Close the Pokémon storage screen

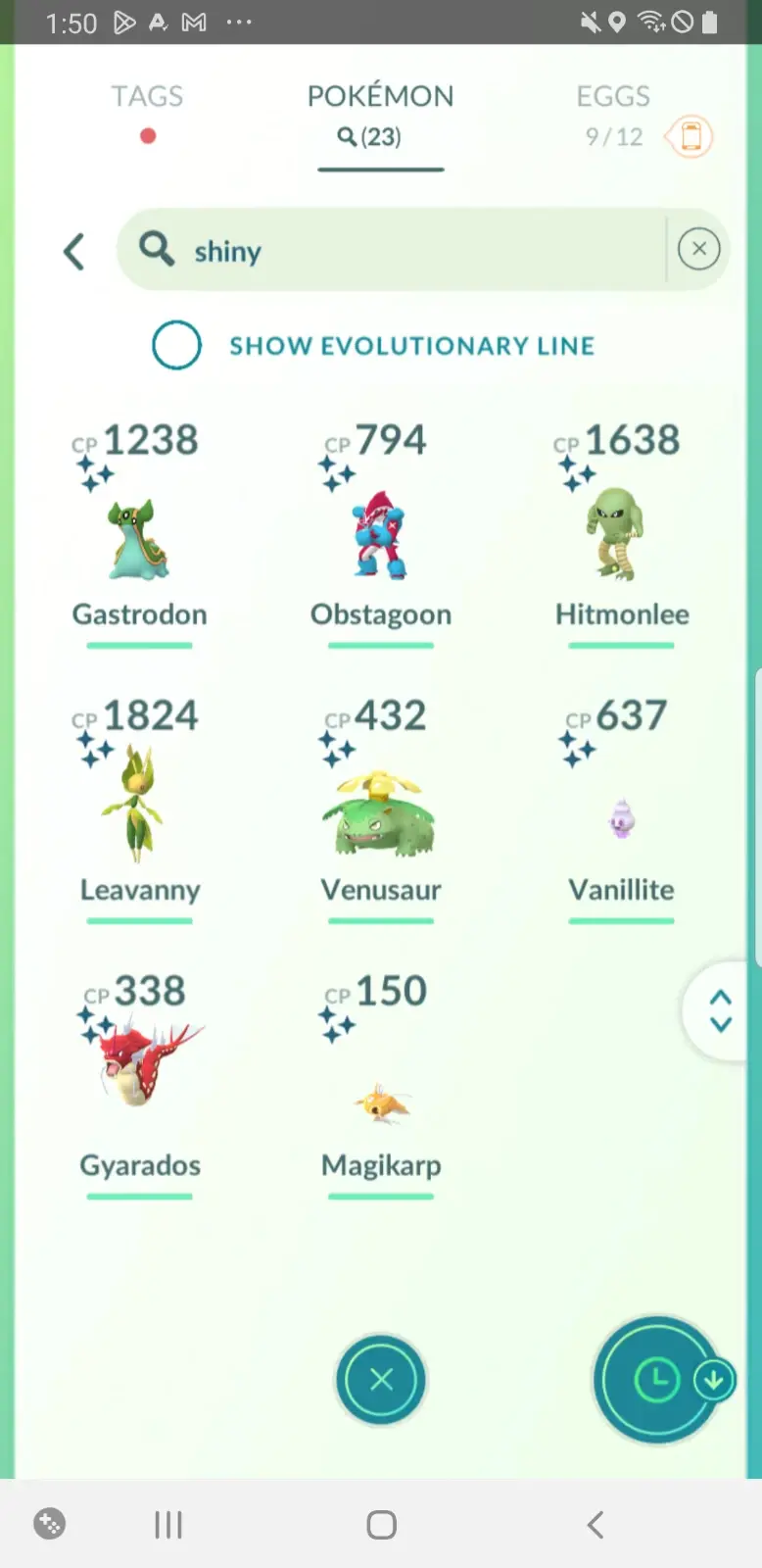(381, 1380)
